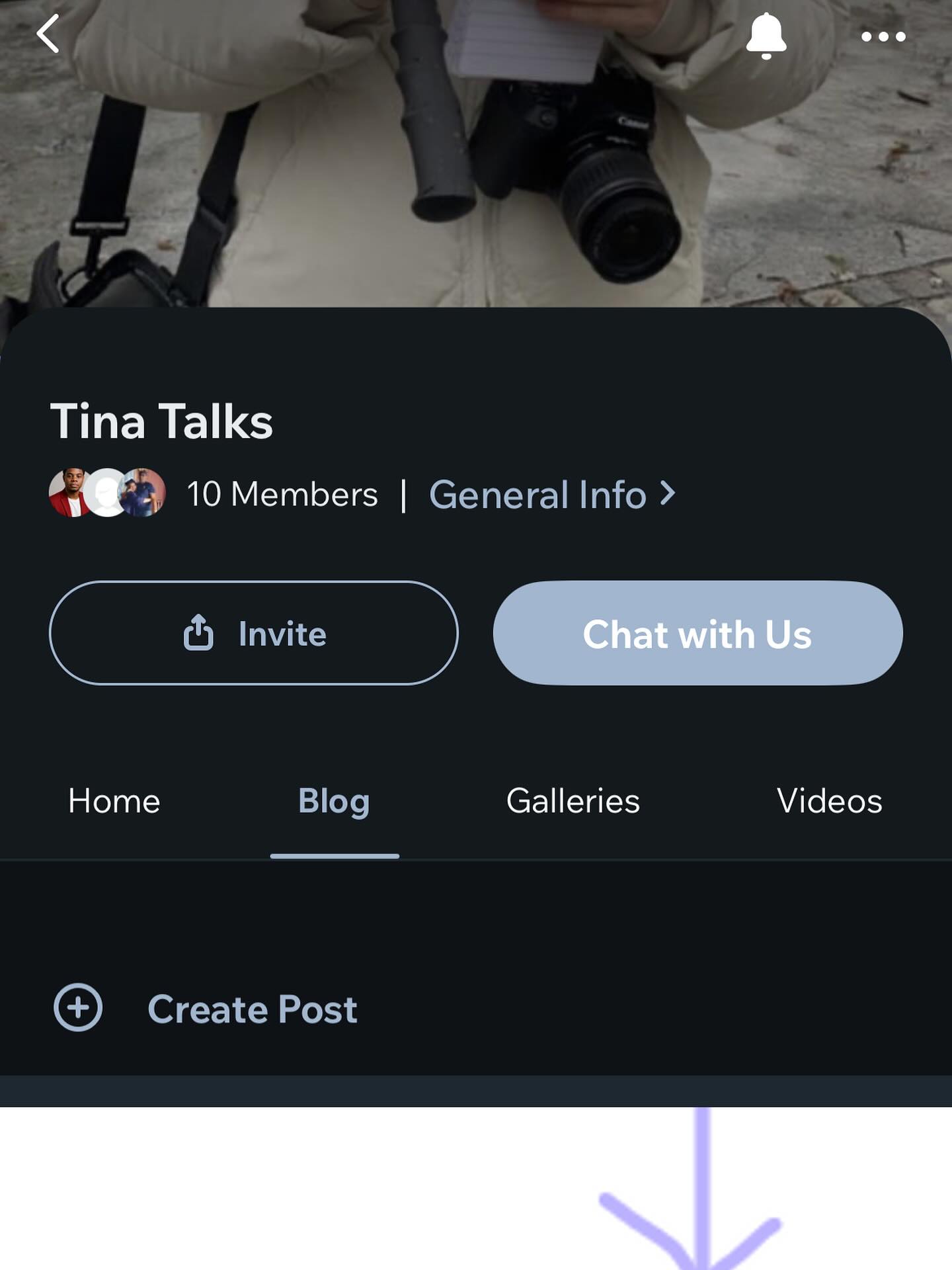This screenshot has width=952, height=1270.
Task: Open the 10 Members list
Action: pyautogui.click(x=281, y=494)
